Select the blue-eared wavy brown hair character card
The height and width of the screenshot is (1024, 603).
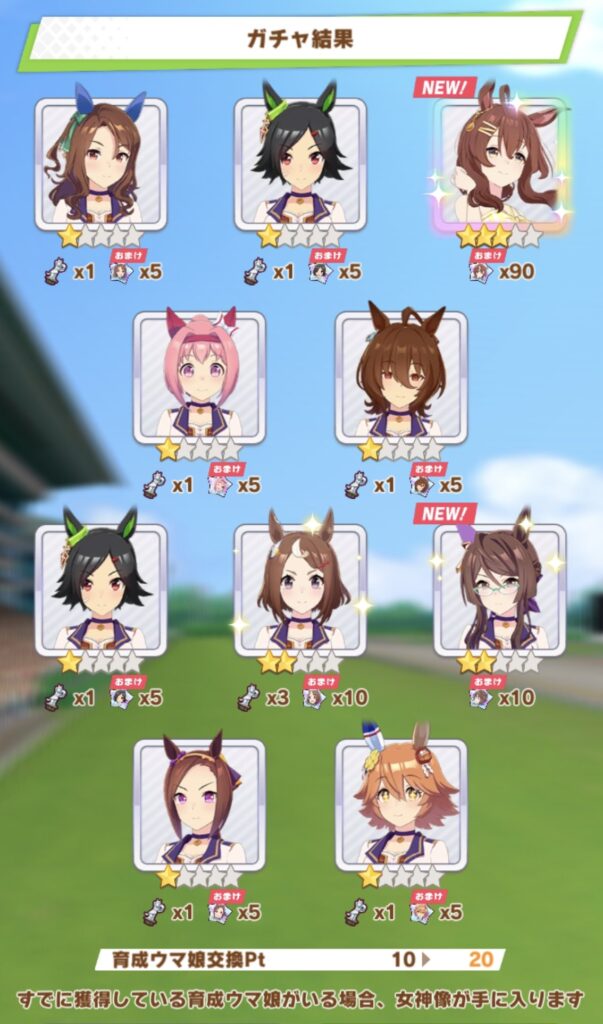101,164
